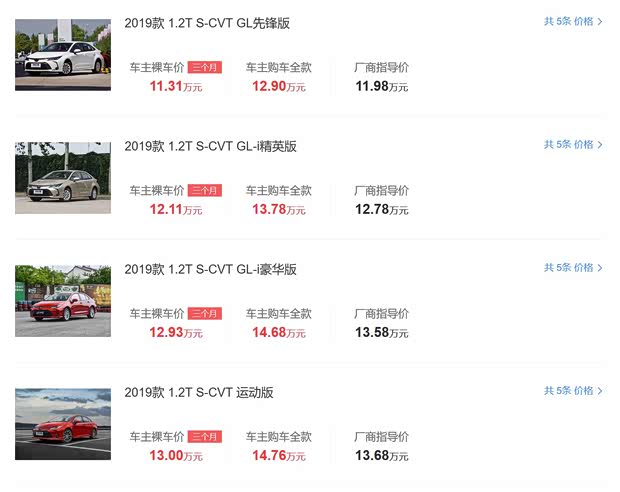The image size is (620, 492).
Task: Tap the red car photo of 运动版
Action: click(63, 424)
